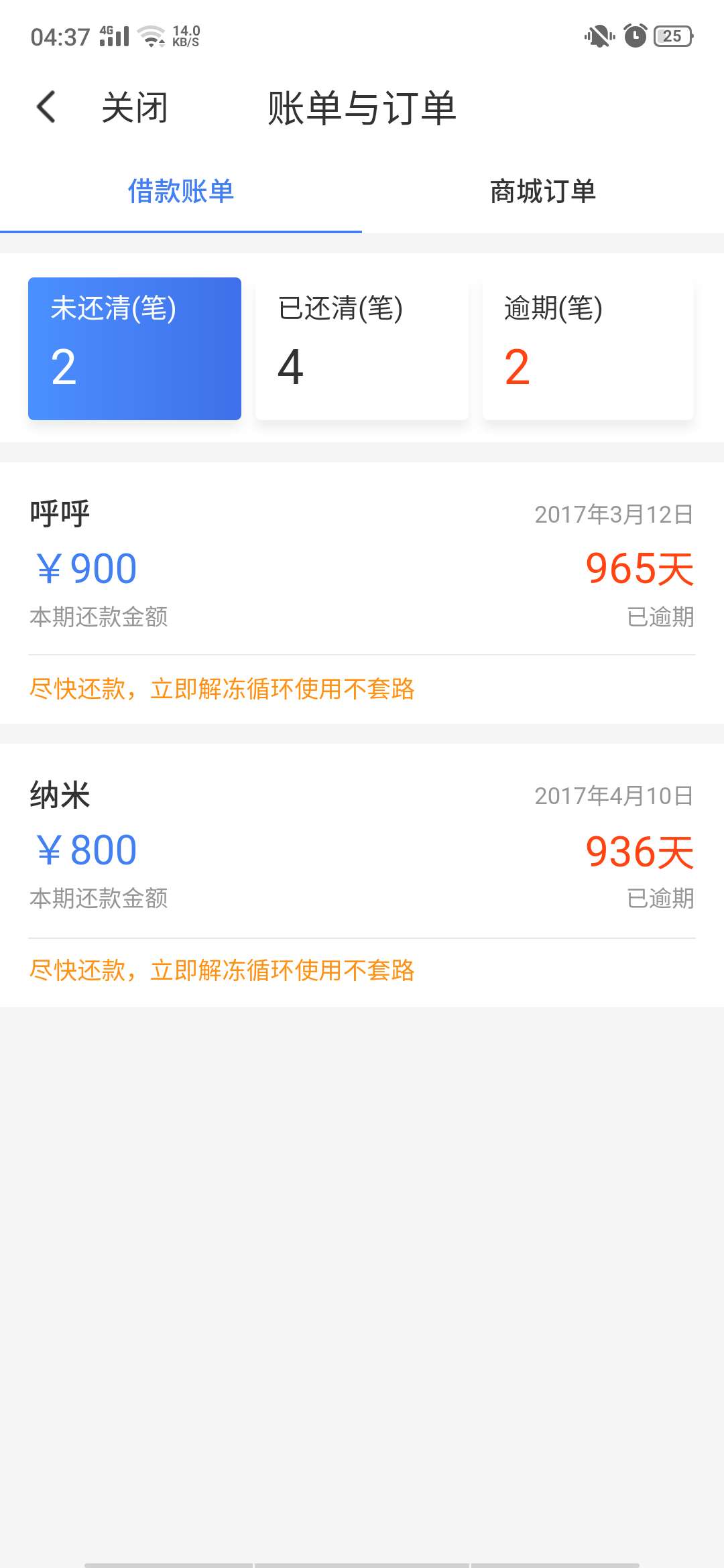Open the 呼呼 ¥900 loan bill
Image resolution: width=724 pixels, height=1568 pixels.
(362, 592)
